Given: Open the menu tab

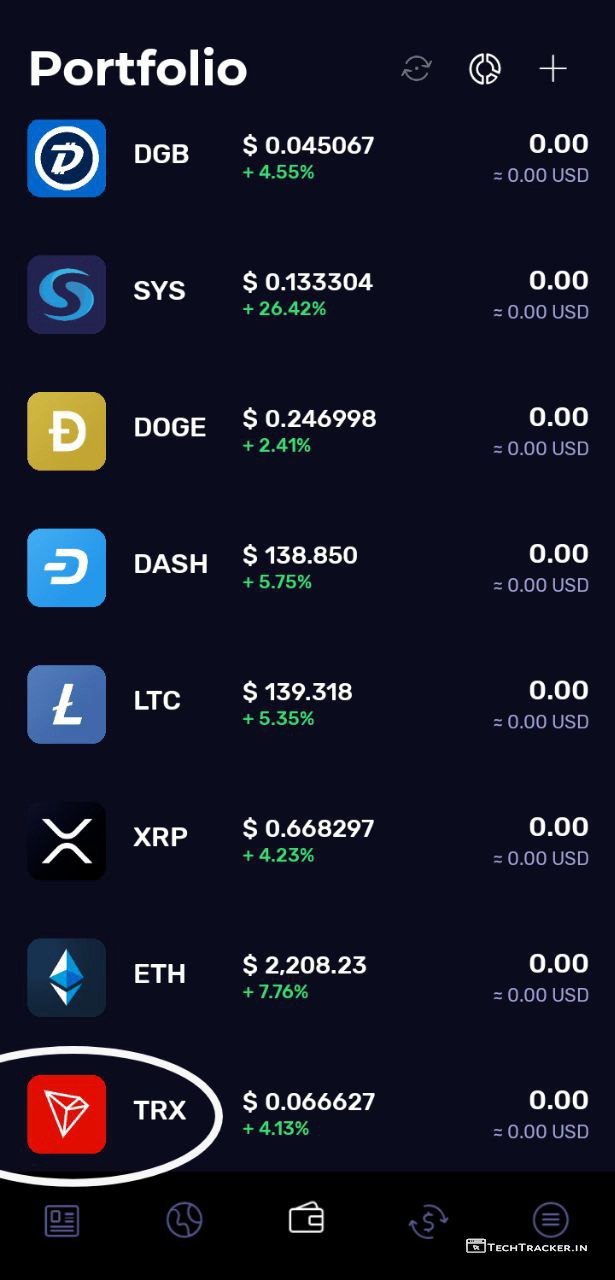Looking at the screenshot, I should (550, 1220).
